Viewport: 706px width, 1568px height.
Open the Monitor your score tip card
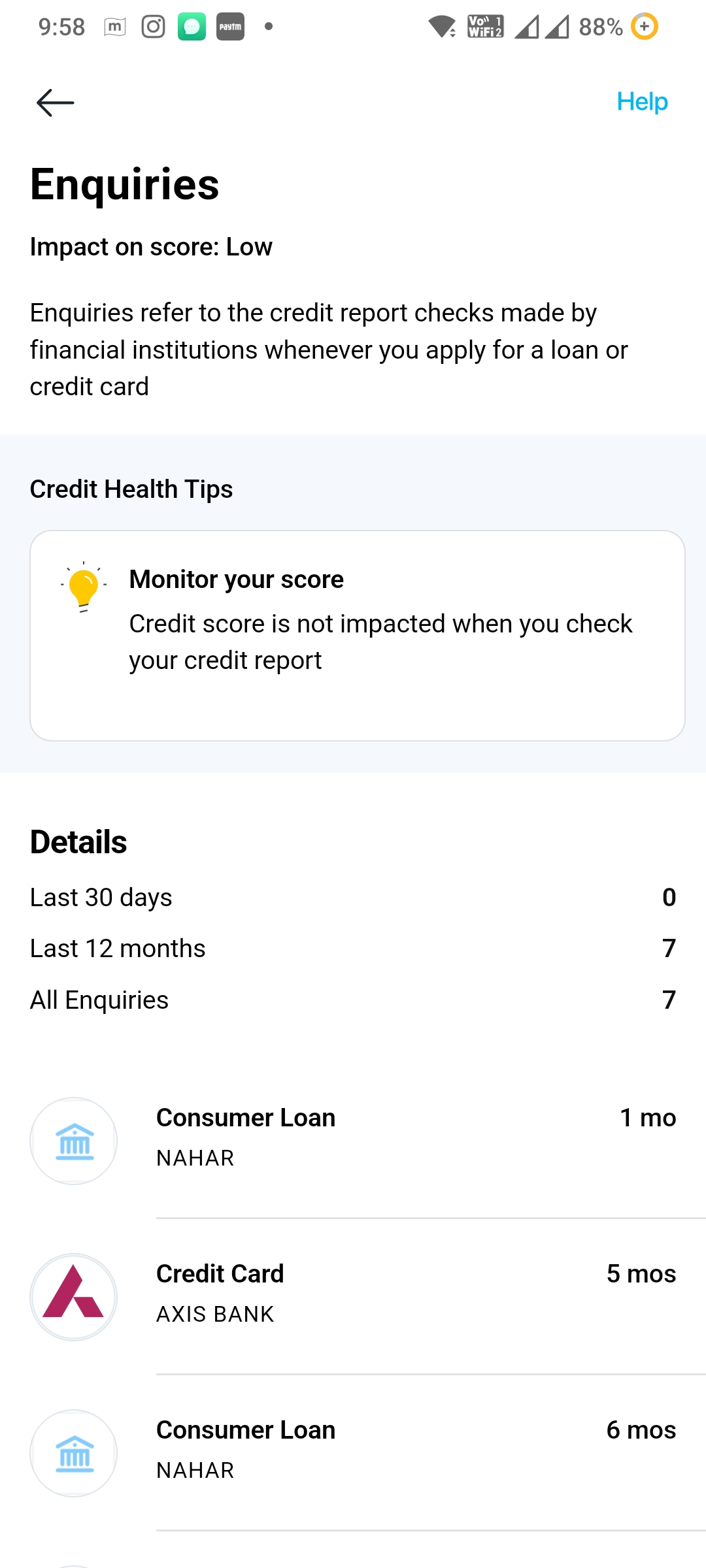click(358, 635)
